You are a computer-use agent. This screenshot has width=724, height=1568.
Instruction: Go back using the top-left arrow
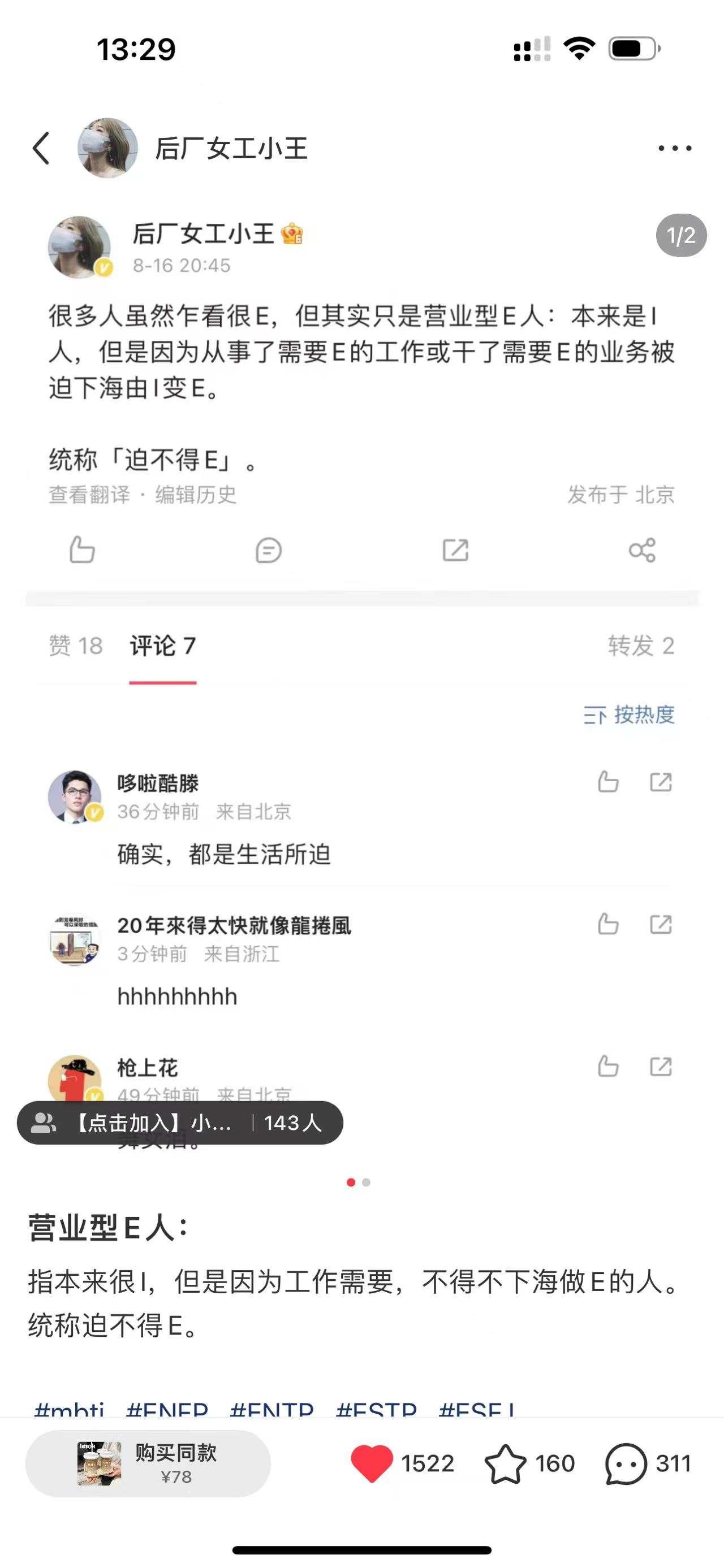41,149
